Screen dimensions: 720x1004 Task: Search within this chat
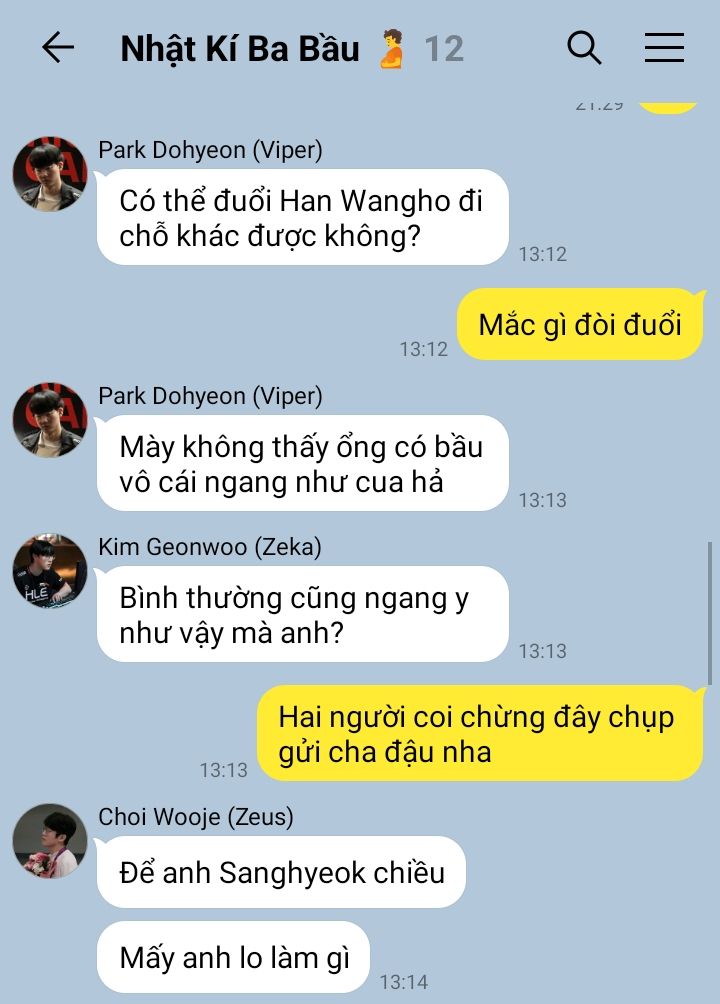584,48
